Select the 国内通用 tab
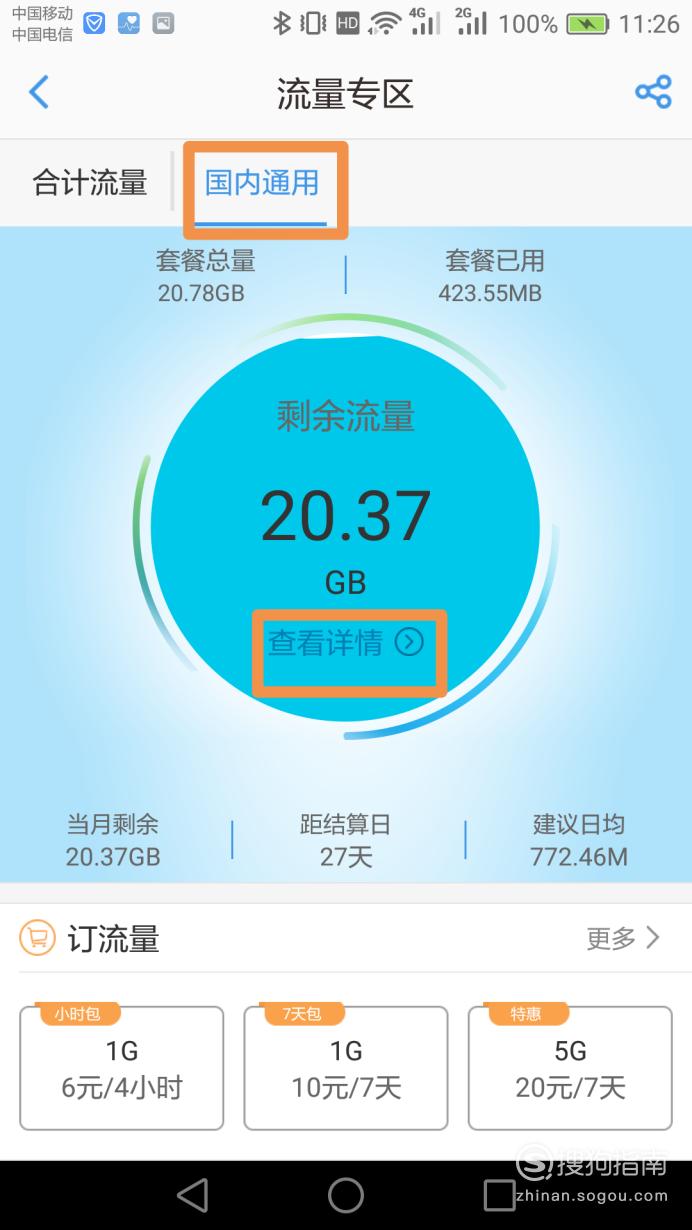This screenshot has height=1230, width=692. pos(262,183)
